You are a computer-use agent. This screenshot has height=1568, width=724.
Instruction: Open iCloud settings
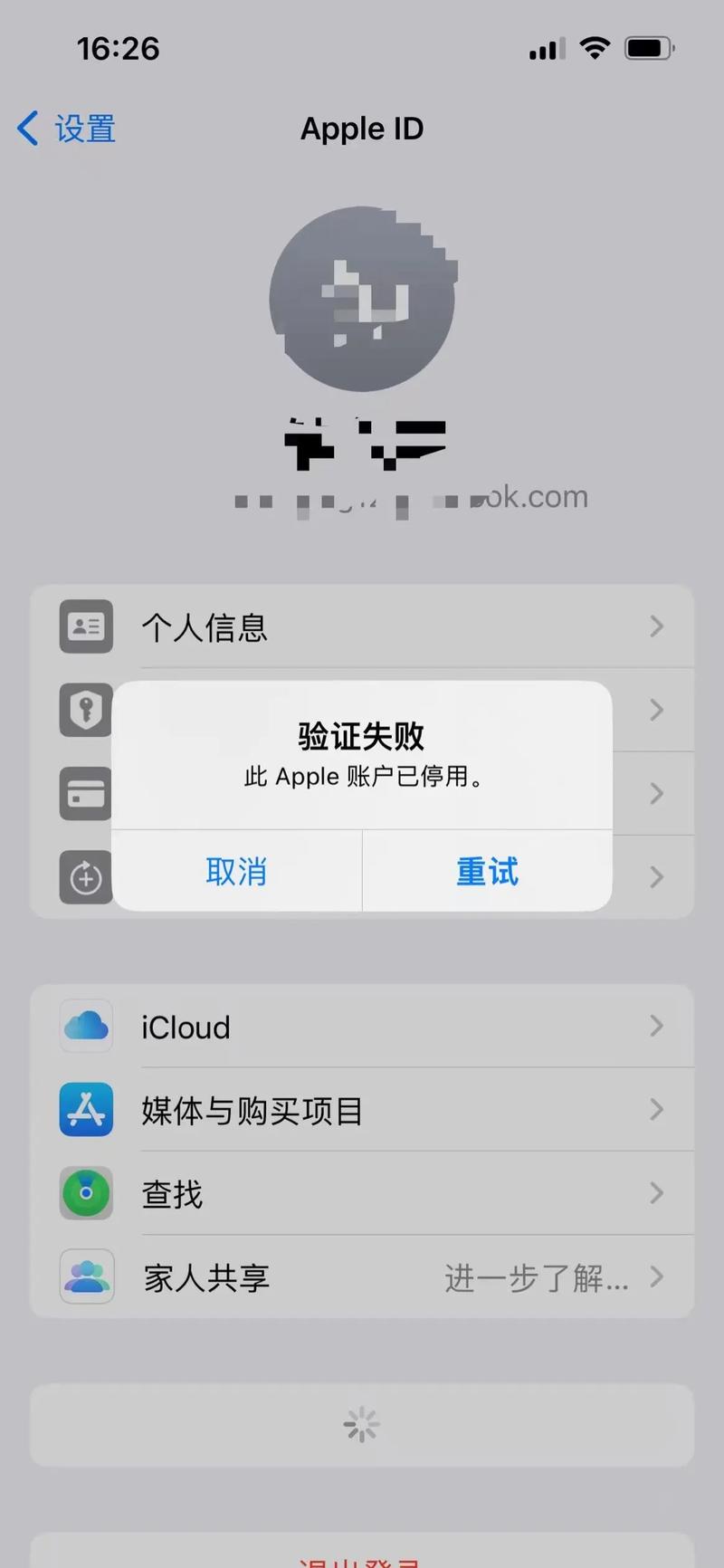tap(362, 1027)
